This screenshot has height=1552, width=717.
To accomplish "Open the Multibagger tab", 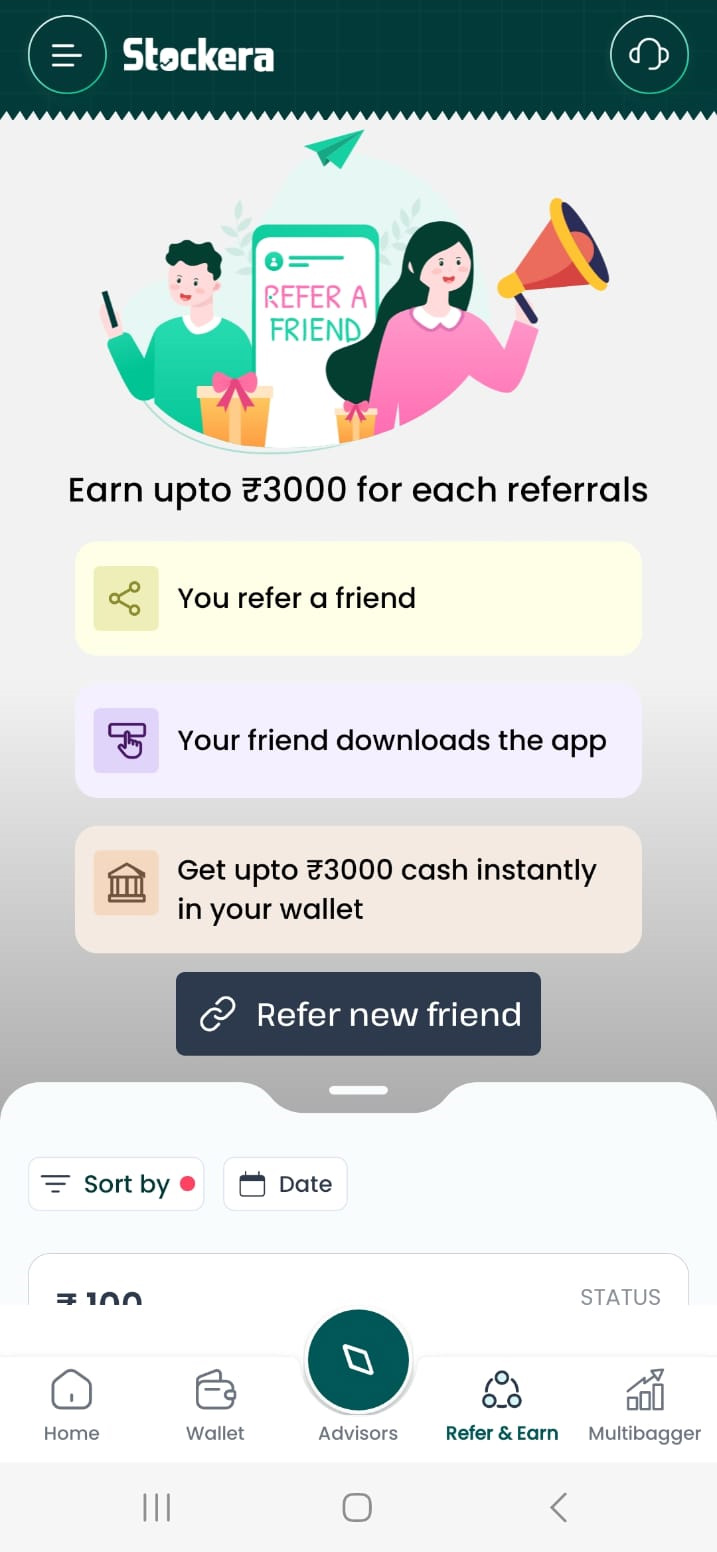I will [x=645, y=1406].
